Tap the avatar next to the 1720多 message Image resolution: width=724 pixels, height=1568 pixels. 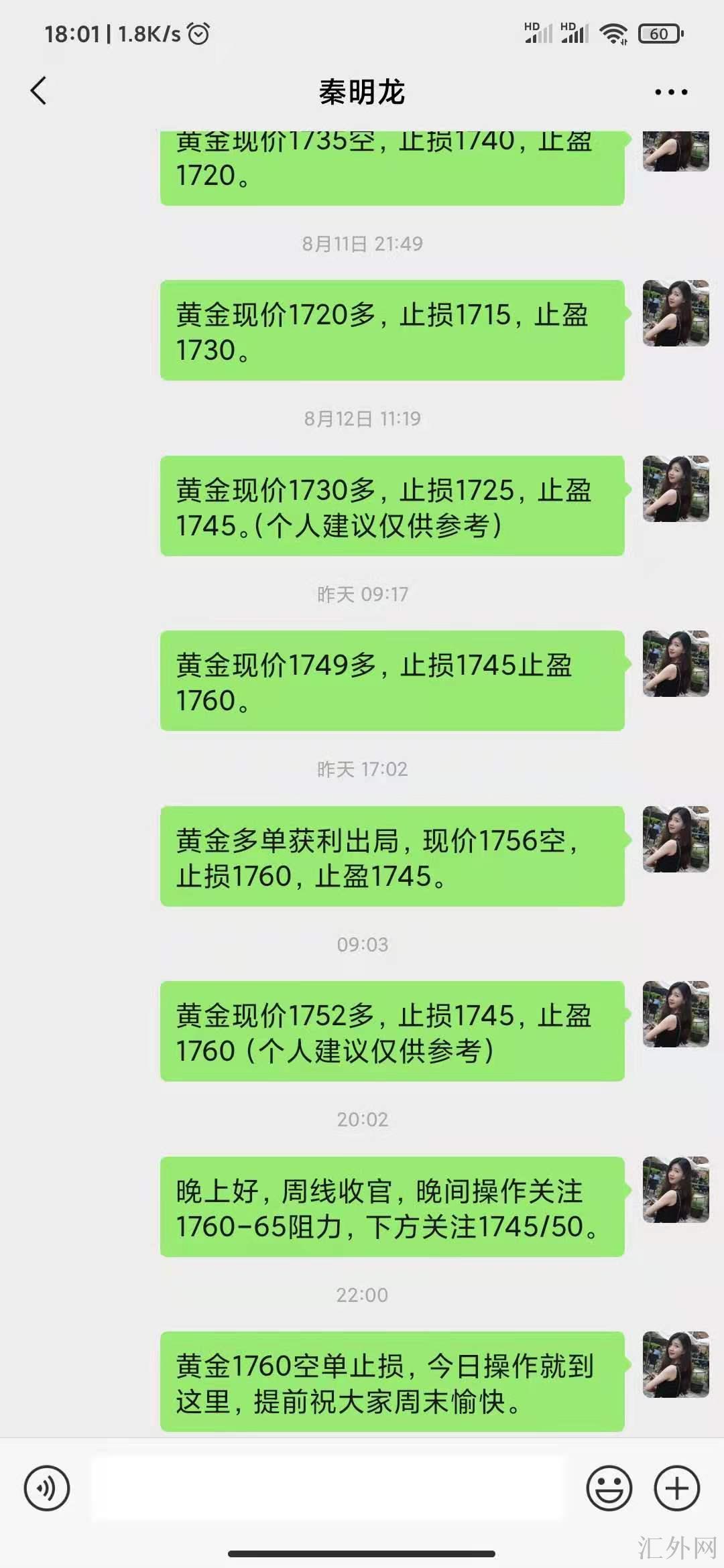(676, 313)
